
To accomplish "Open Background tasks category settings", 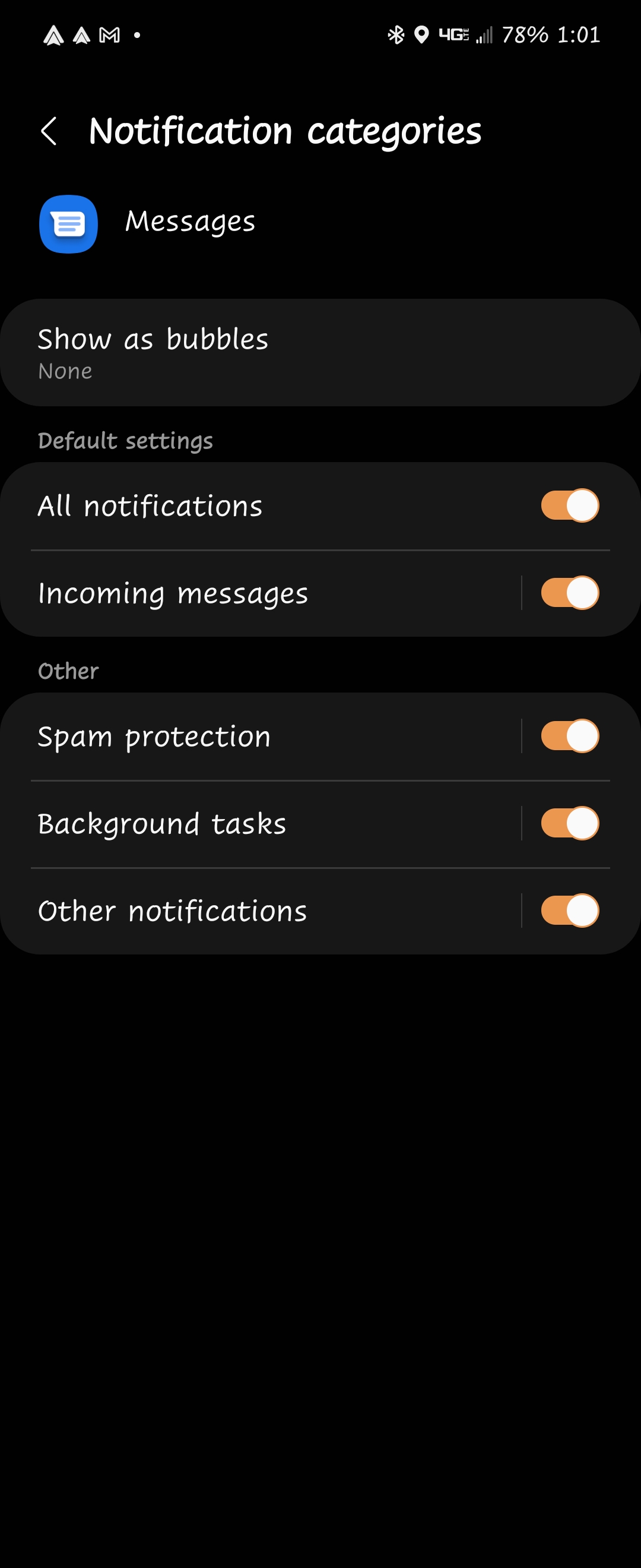I will [x=243, y=824].
